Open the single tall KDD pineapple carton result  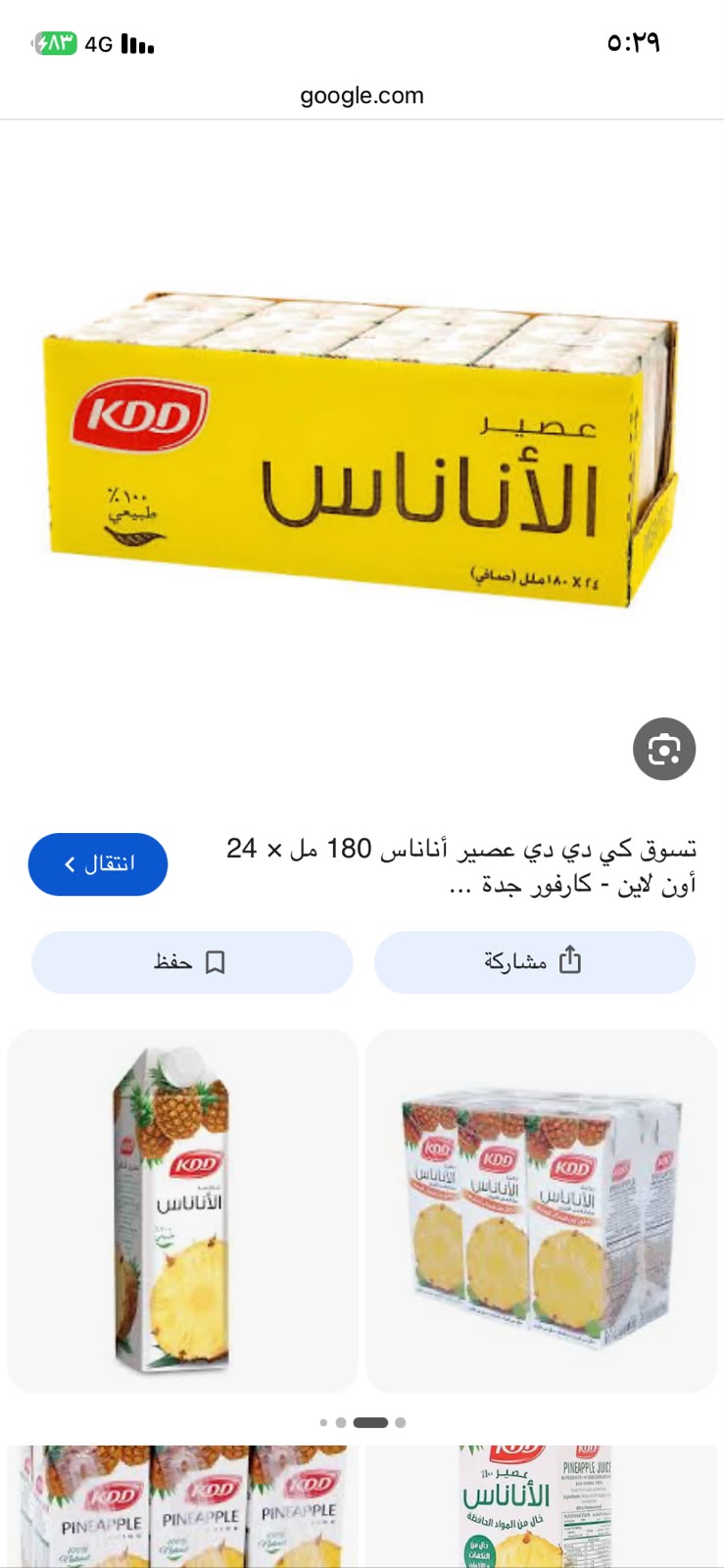(x=183, y=1211)
